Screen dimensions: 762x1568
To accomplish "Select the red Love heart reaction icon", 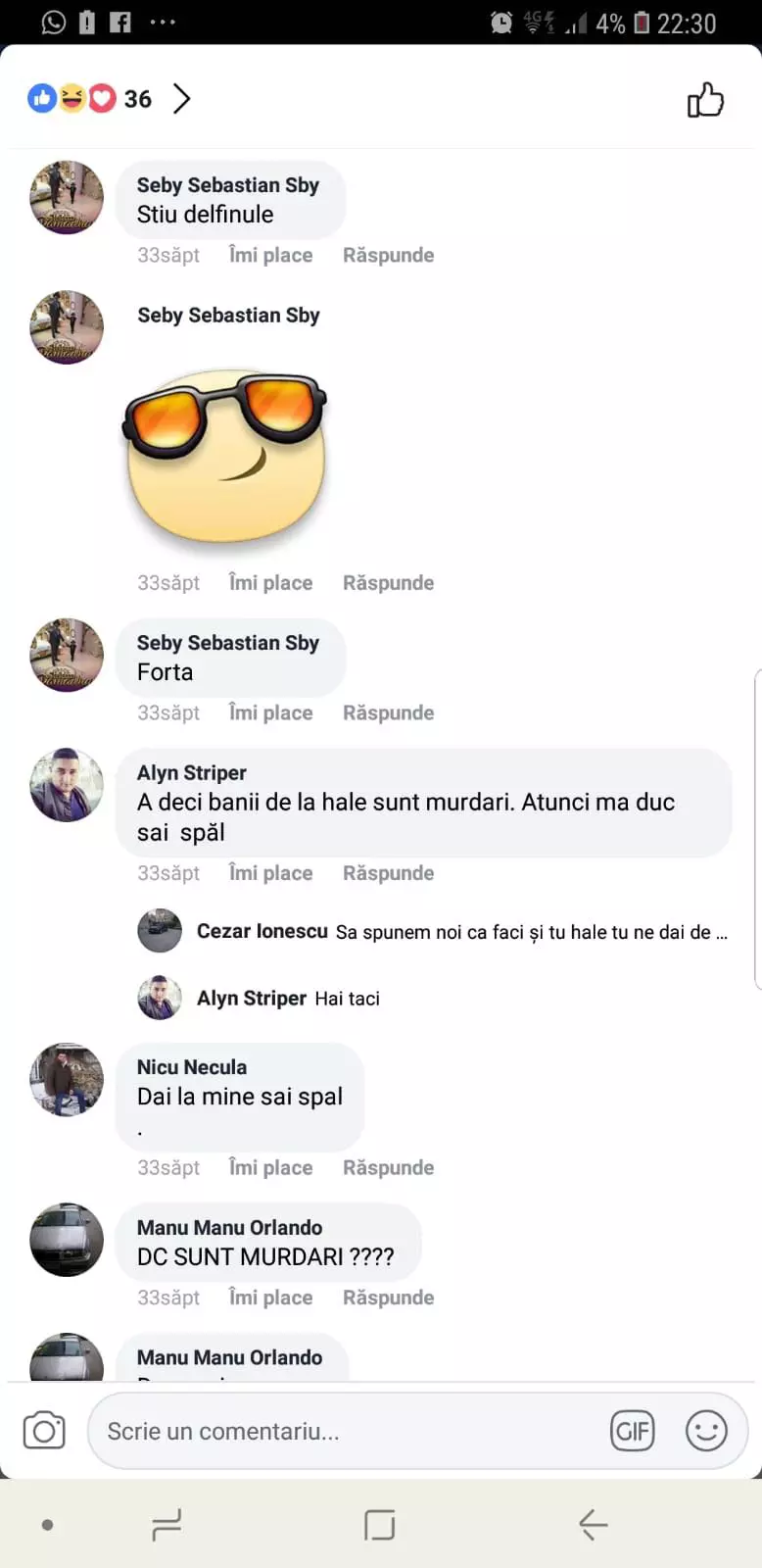I will tap(102, 98).
